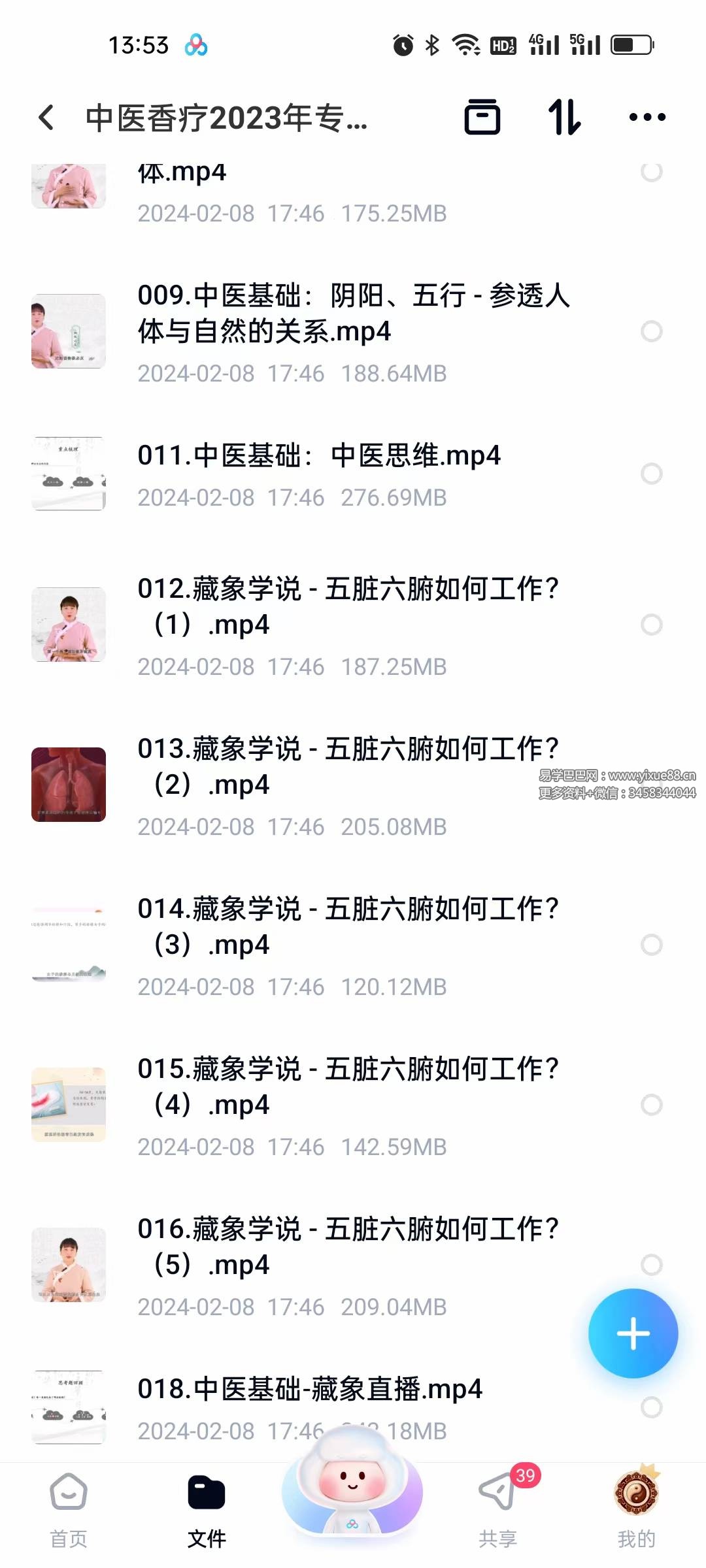Tap the blue plus add button

point(633,1333)
